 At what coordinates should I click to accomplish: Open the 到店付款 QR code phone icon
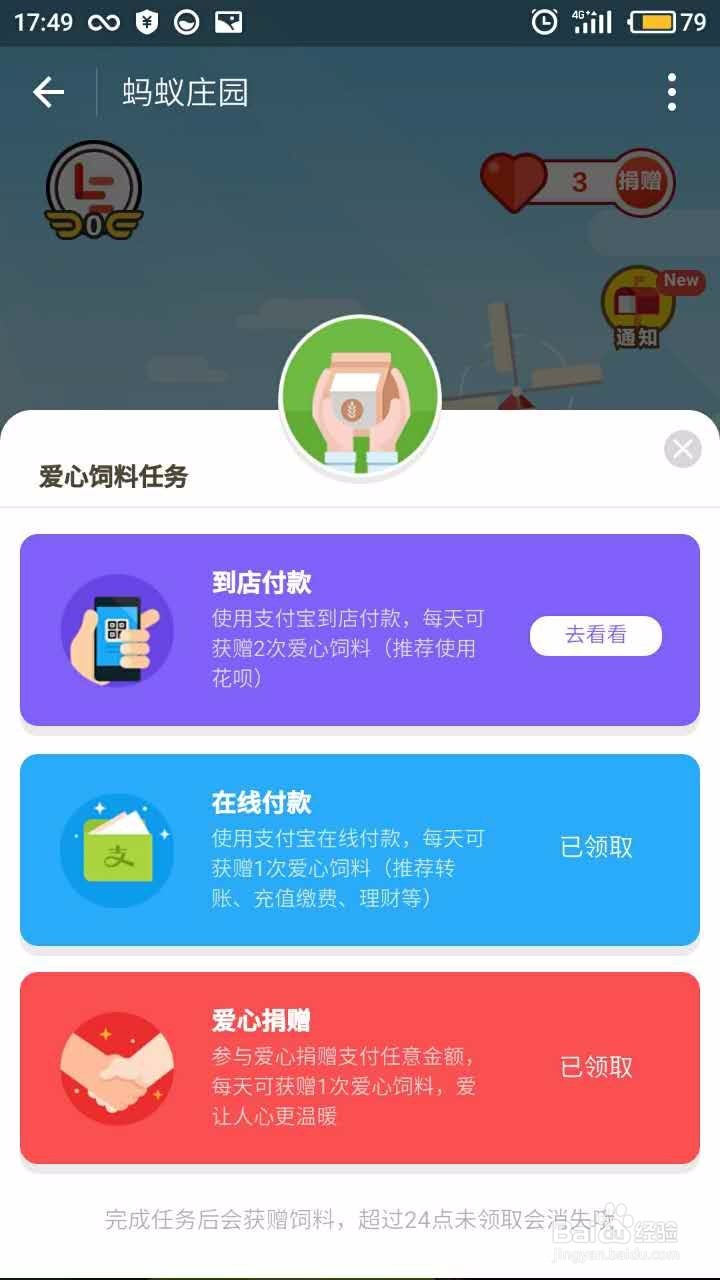coord(117,630)
